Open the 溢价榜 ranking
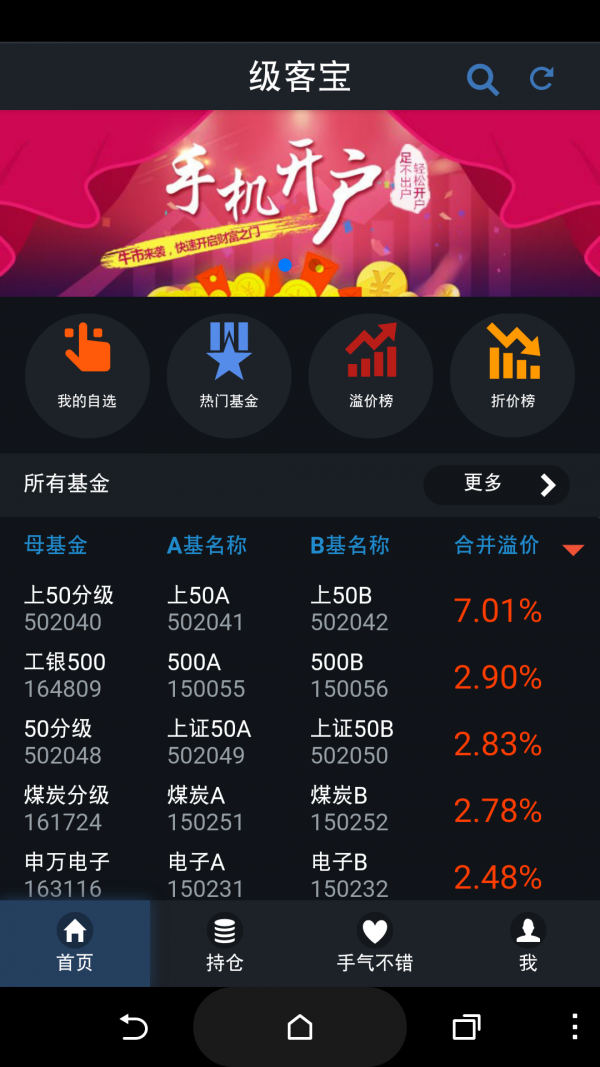This screenshot has width=600, height=1067. (x=371, y=375)
